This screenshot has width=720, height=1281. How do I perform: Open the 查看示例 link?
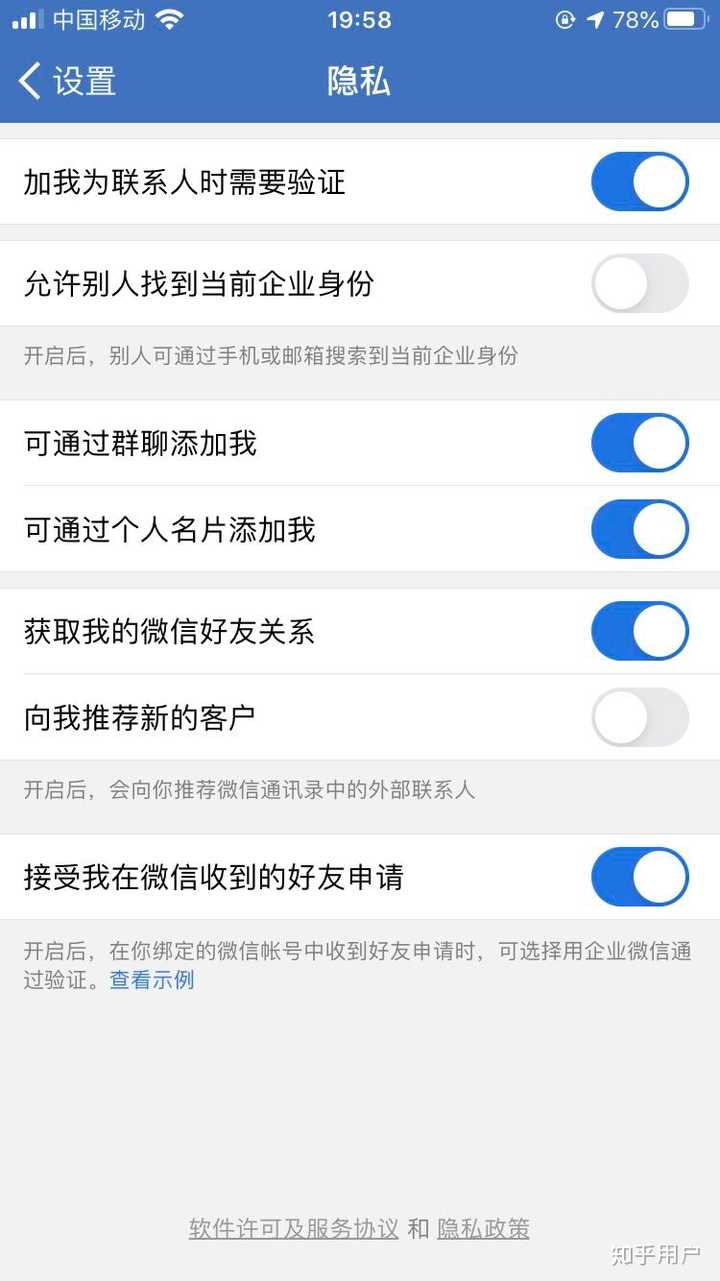pos(152,980)
